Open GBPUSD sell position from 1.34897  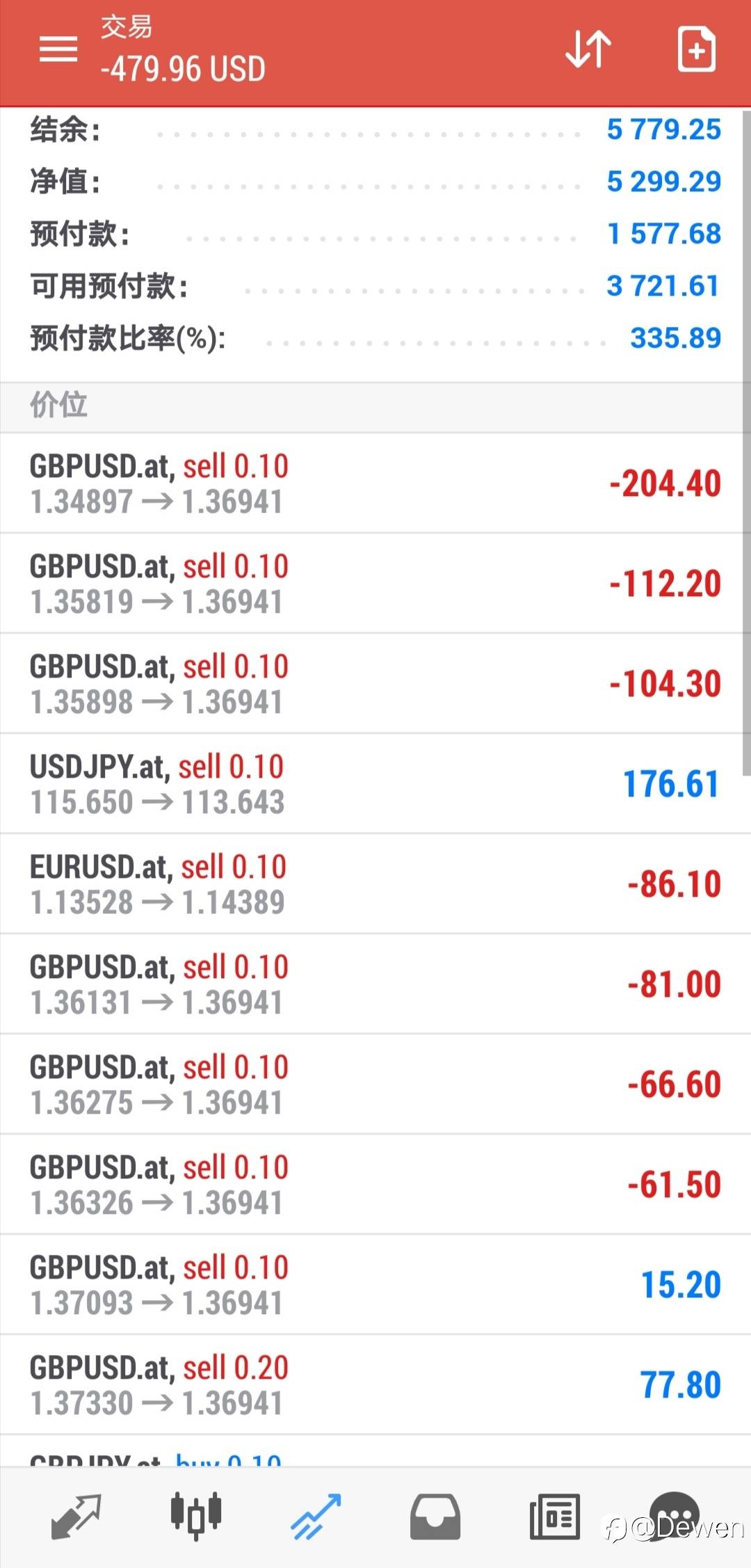[x=375, y=483]
